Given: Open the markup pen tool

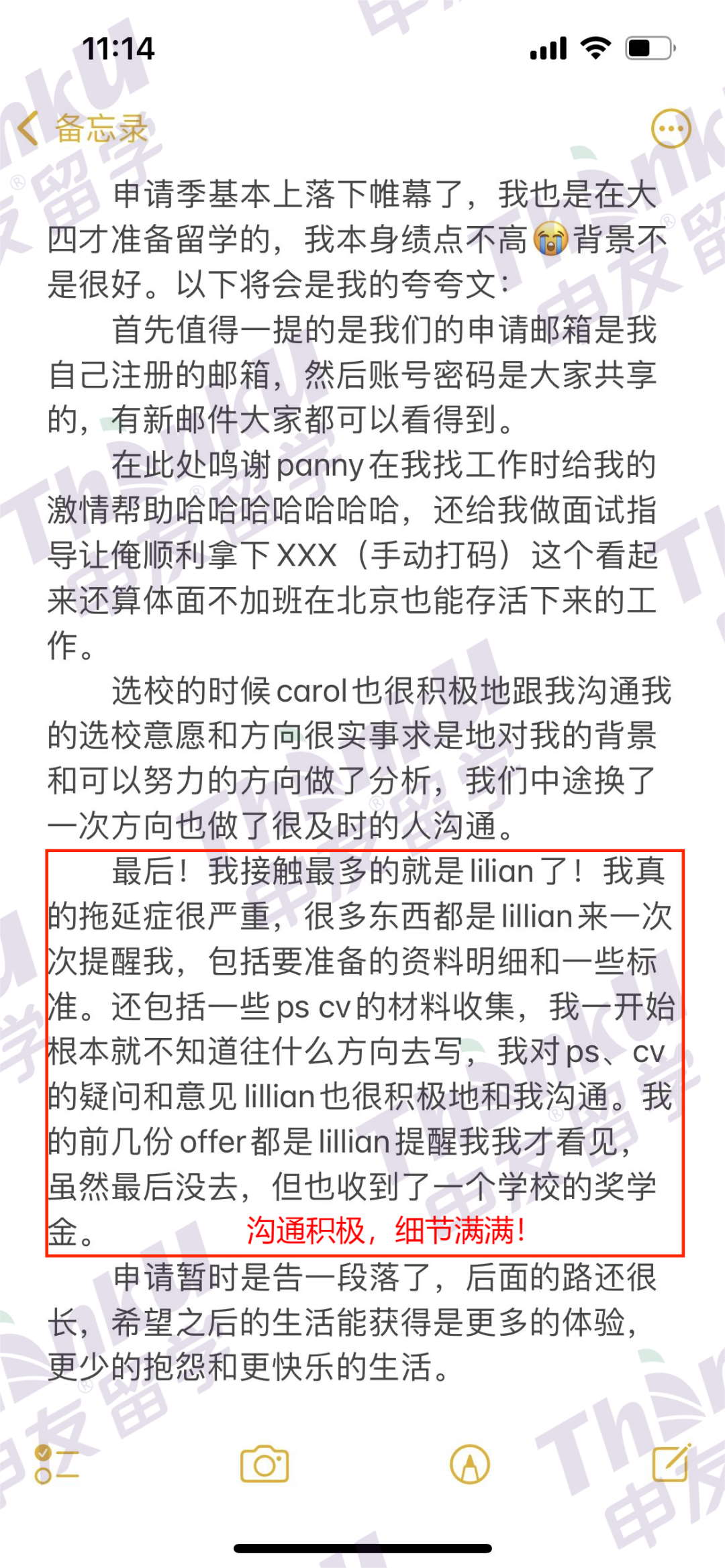Looking at the screenshot, I should coord(470,1464).
